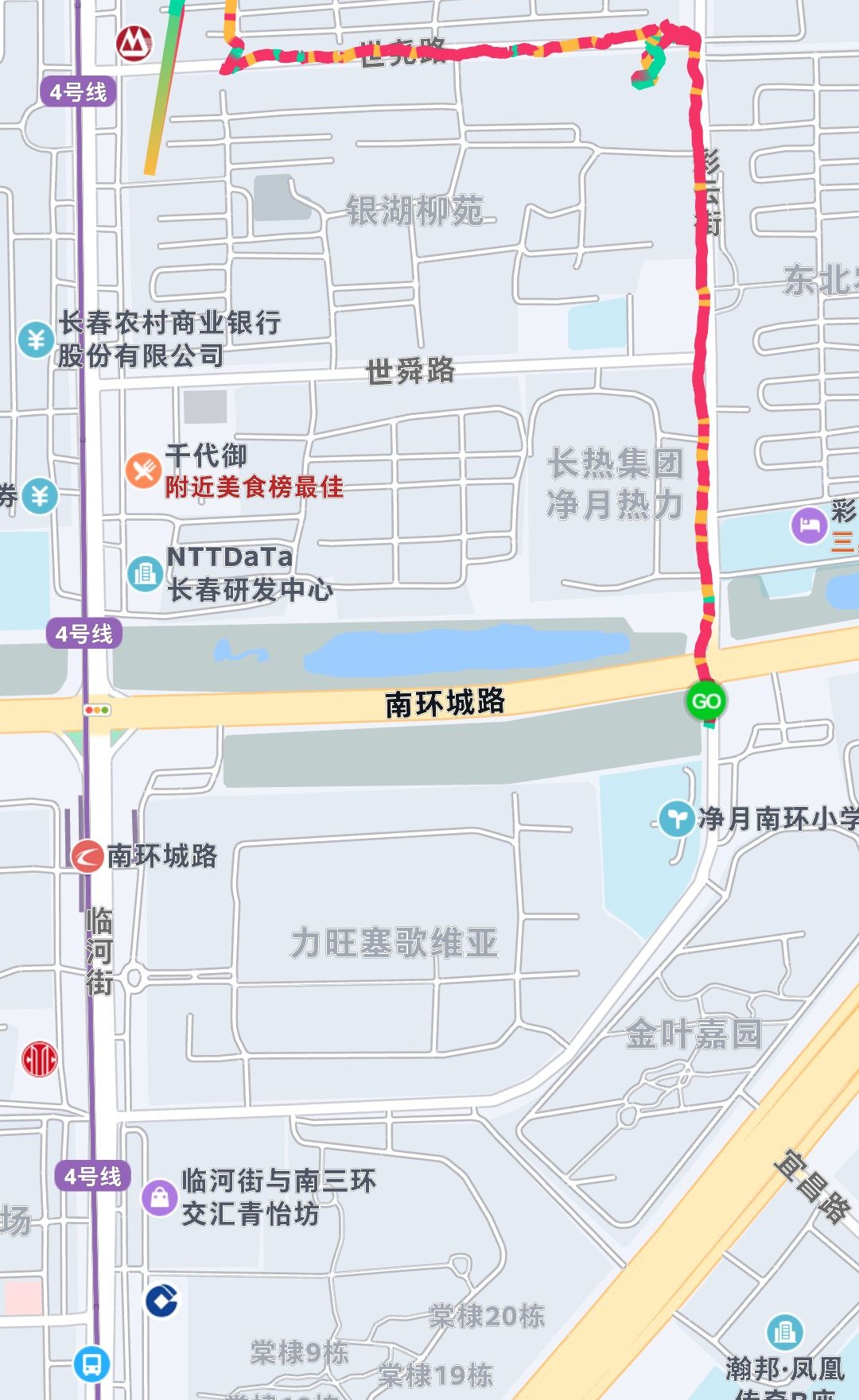This screenshot has height=1400, width=859.
Task: Open 千代御 restaurant marker
Action: pos(144,471)
